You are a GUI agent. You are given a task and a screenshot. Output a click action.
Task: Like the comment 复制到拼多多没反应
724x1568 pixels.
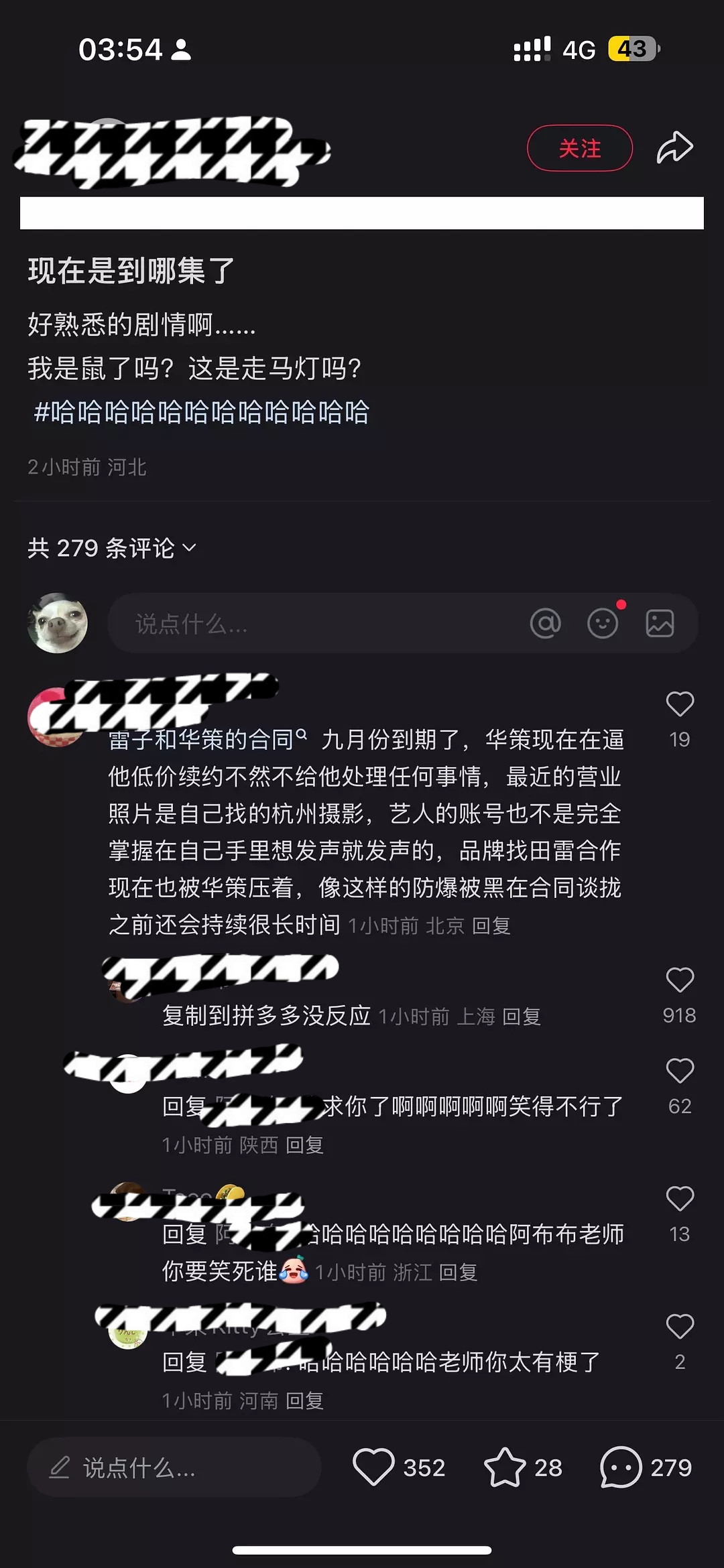click(679, 981)
